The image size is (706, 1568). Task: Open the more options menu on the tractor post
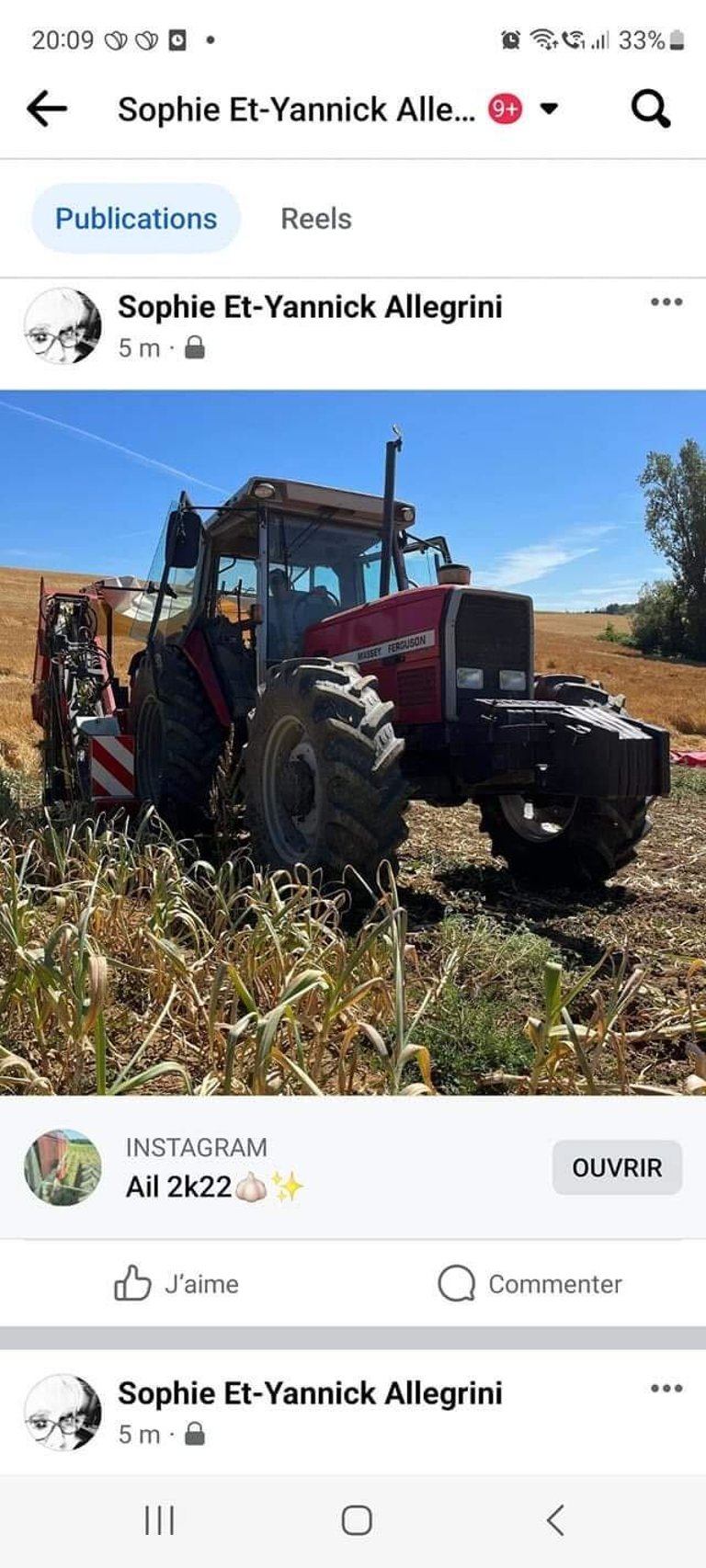666,301
